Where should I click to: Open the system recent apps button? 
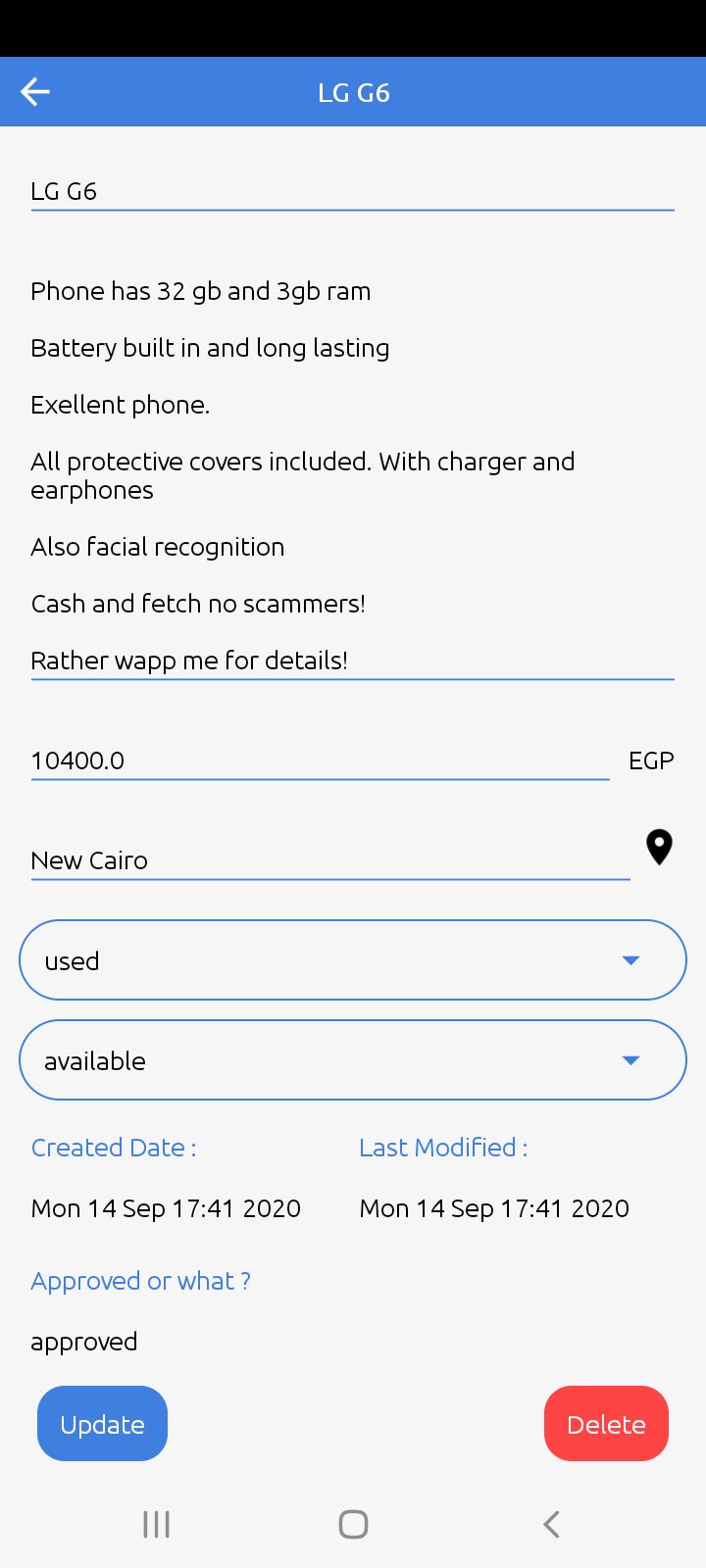pyautogui.click(x=157, y=1524)
